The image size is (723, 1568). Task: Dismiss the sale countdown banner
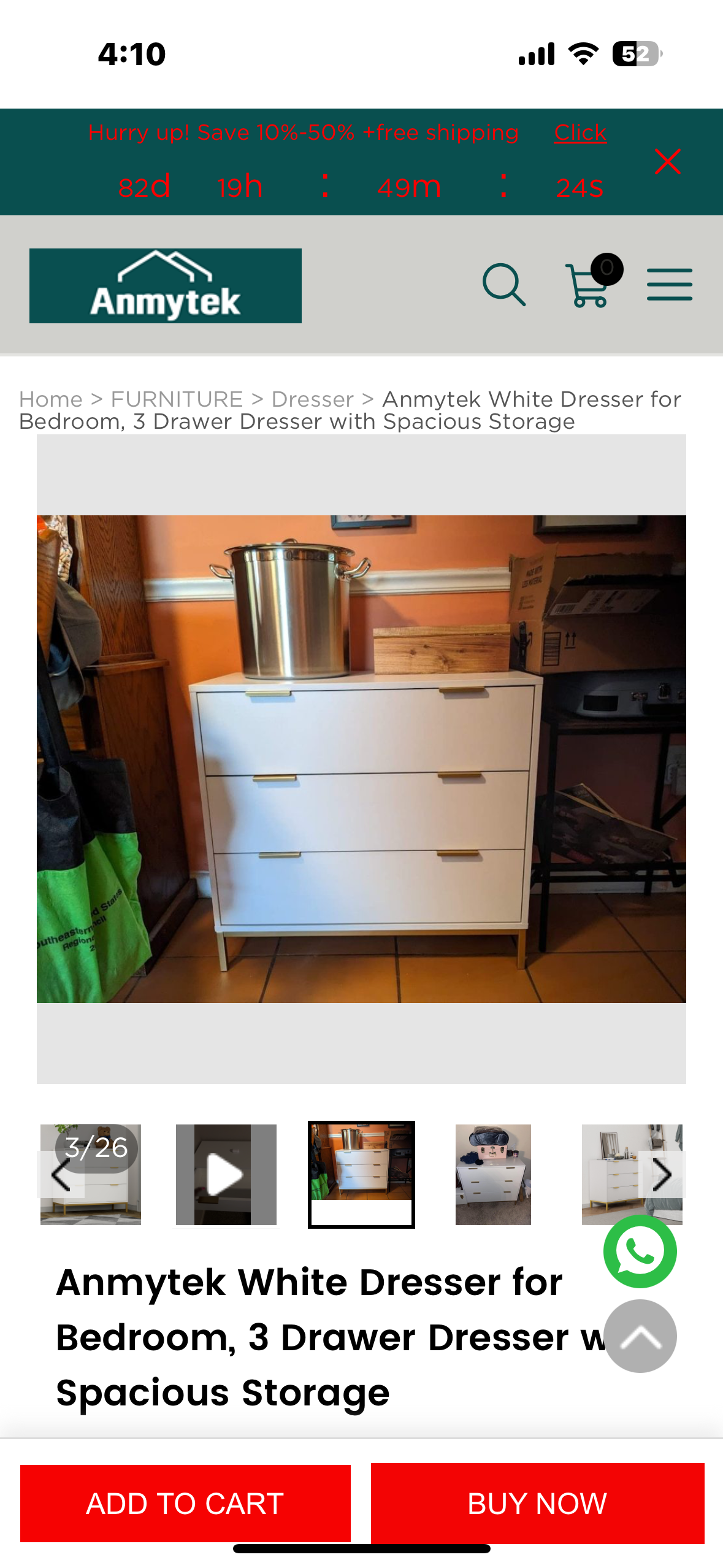coord(667,162)
